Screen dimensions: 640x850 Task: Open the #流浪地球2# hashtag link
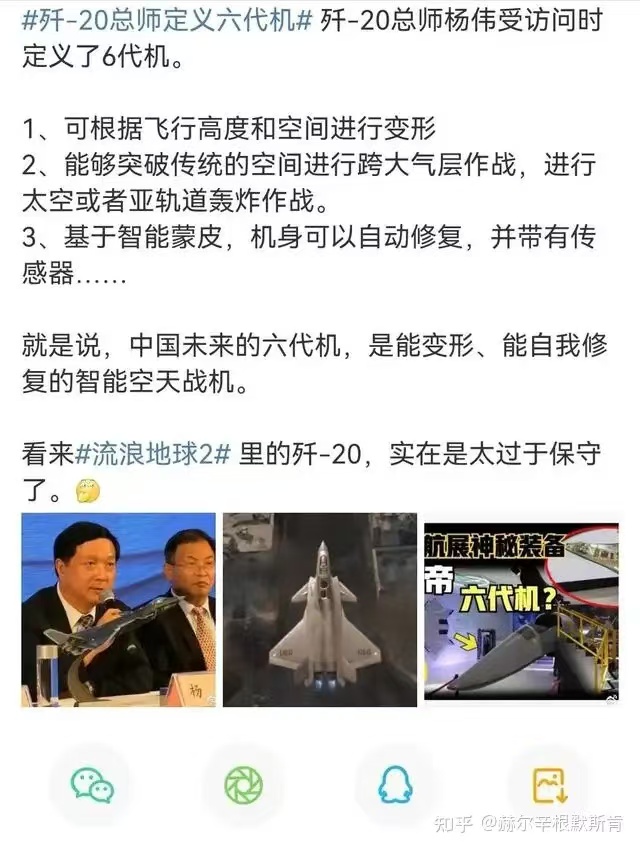[x=154, y=454]
